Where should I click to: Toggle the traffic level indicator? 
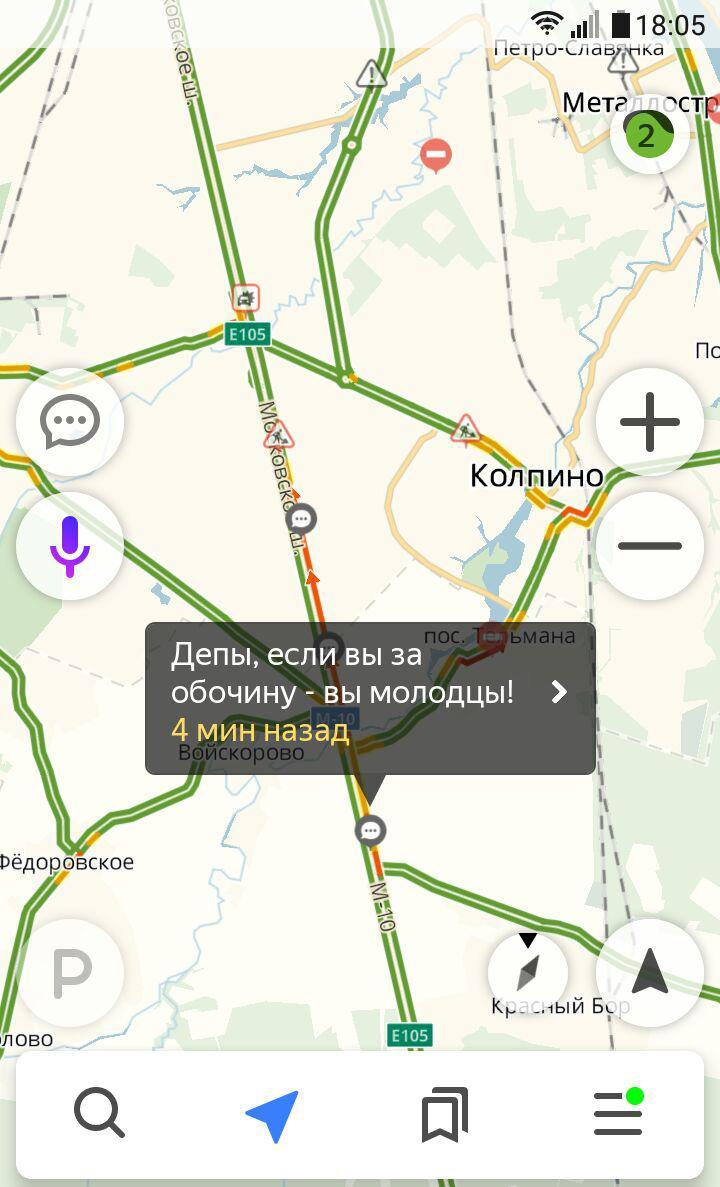click(x=650, y=134)
